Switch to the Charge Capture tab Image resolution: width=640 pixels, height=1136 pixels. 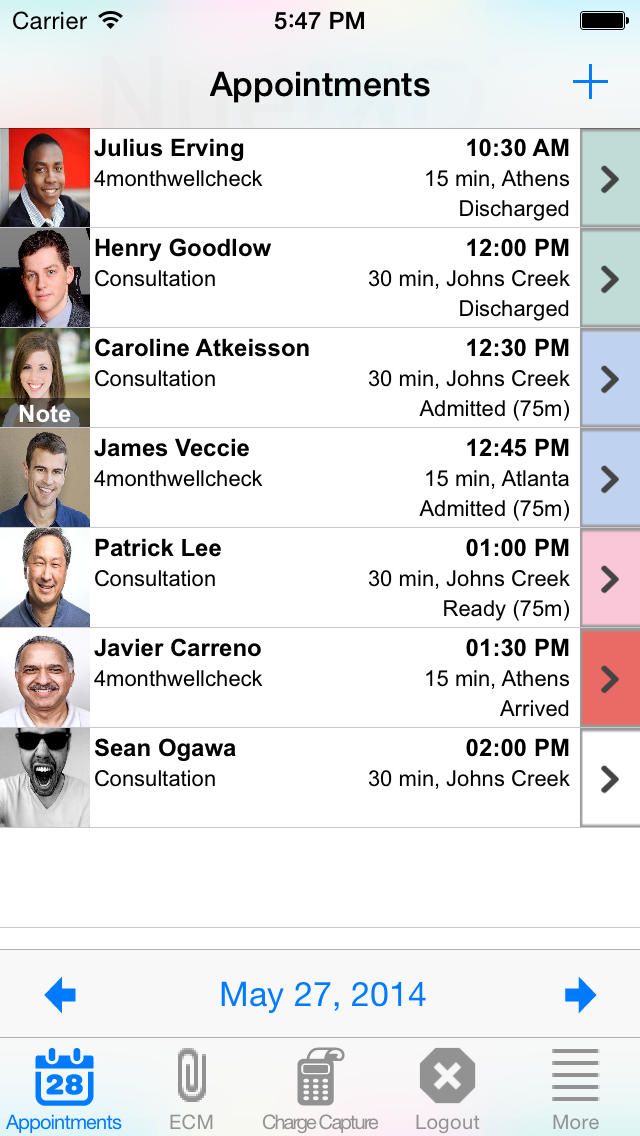(x=320, y=1088)
